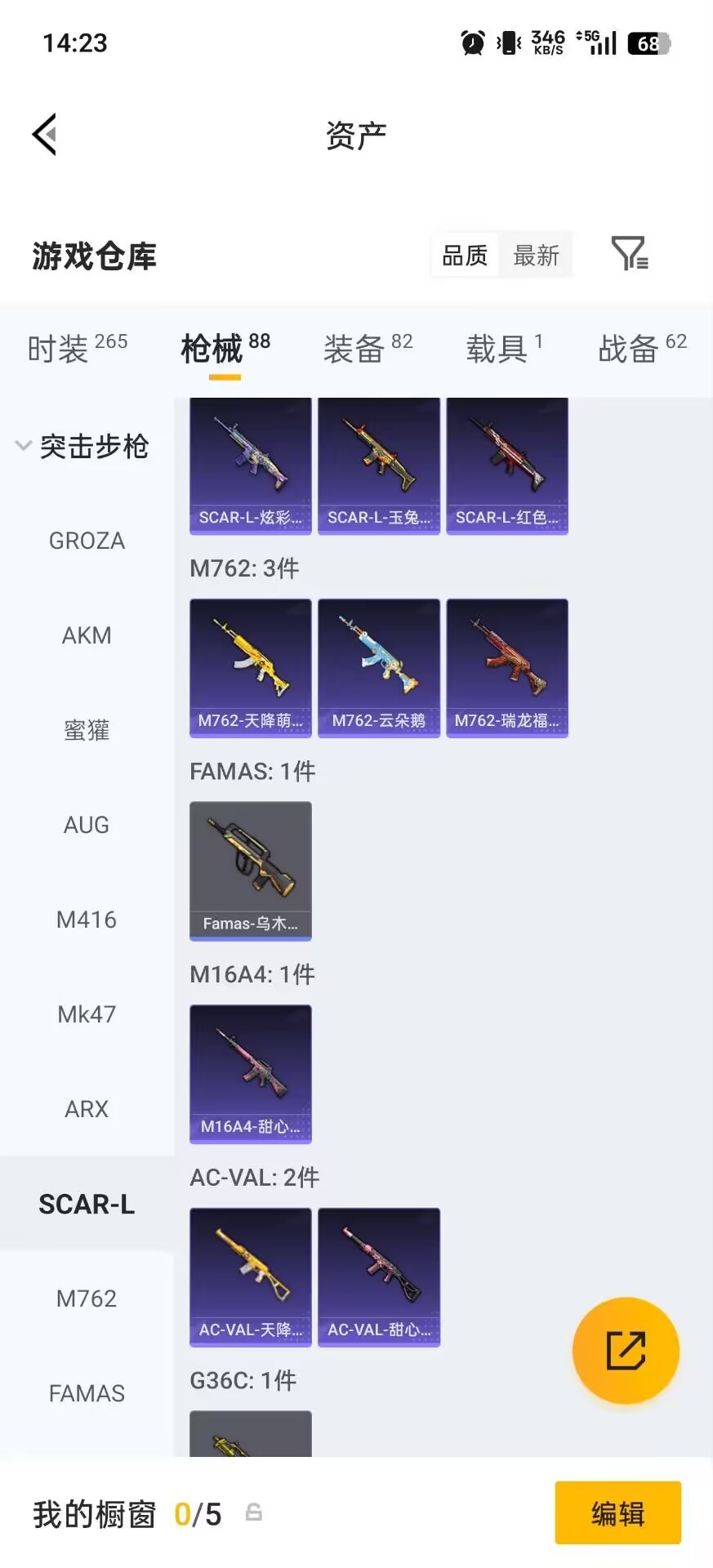The height and width of the screenshot is (1568, 713).
Task: Open the M762-云朵鹅 weapon thumbnail
Action: [378, 667]
